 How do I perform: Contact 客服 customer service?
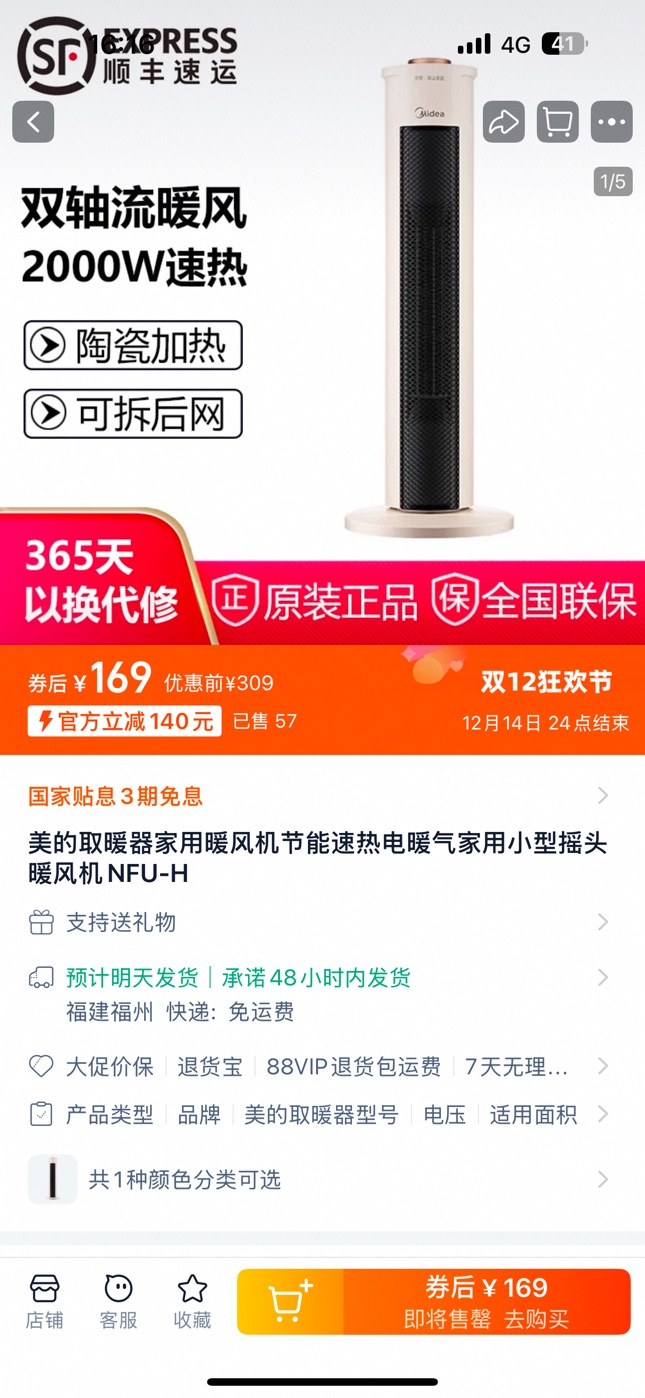click(118, 1302)
